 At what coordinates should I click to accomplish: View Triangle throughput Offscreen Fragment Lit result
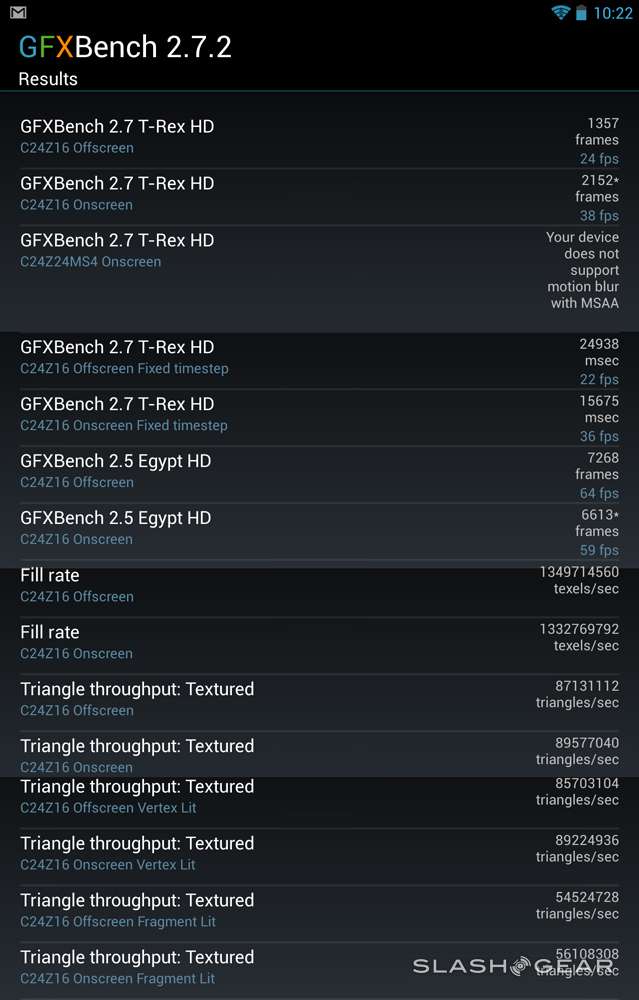tap(319, 911)
